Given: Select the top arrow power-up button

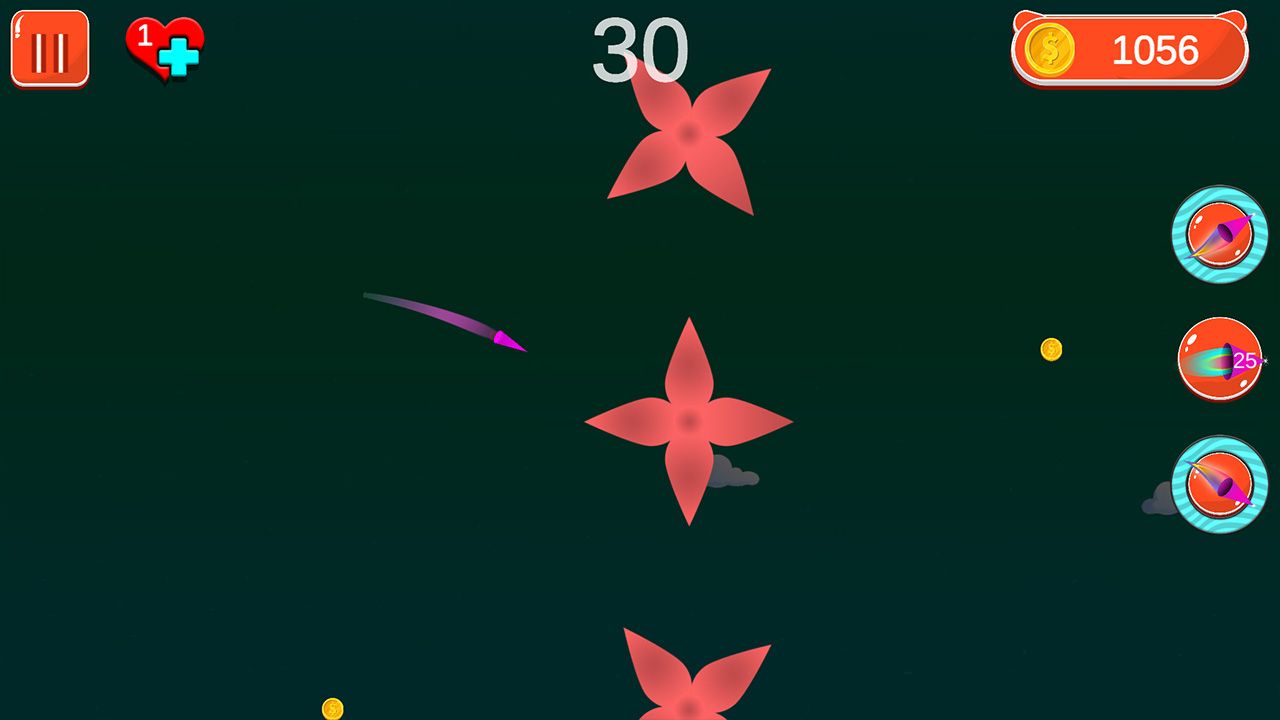Looking at the screenshot, I should [x=1219, y=235].
